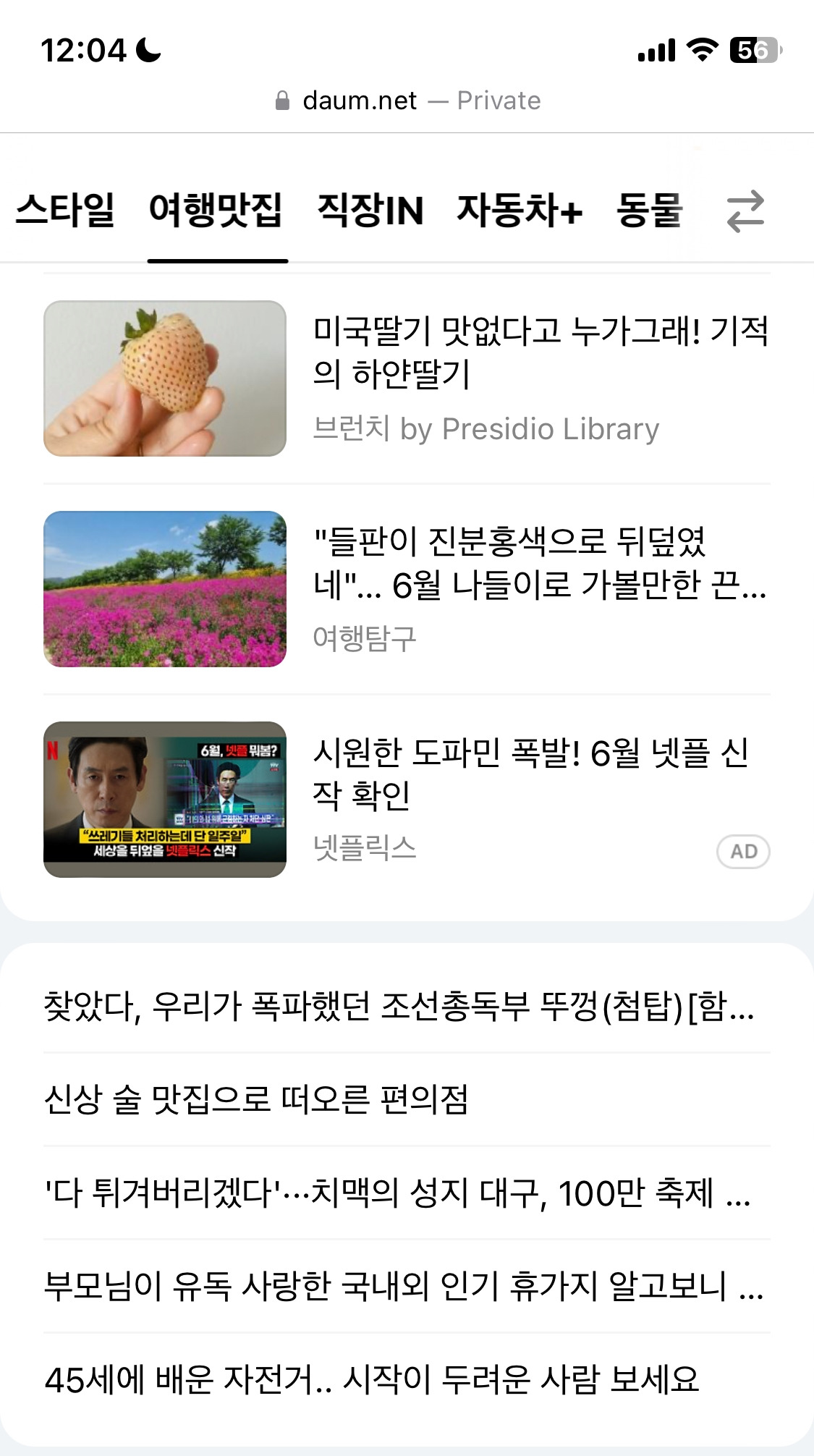Open 신상 술 맛집으로 떠오른 편의점

click(x=256, y=1099)
